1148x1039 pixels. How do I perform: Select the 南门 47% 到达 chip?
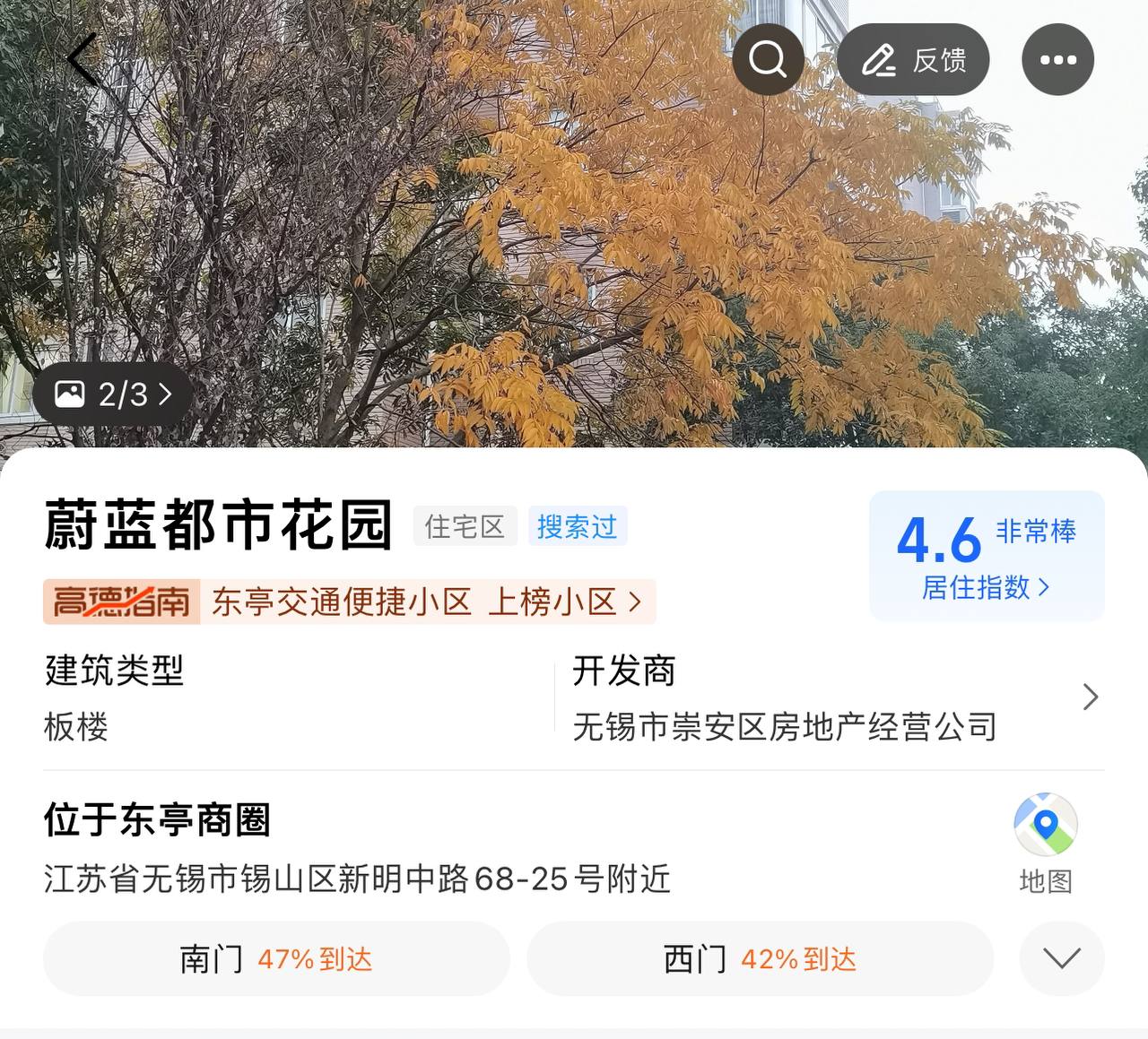(276, 959)
